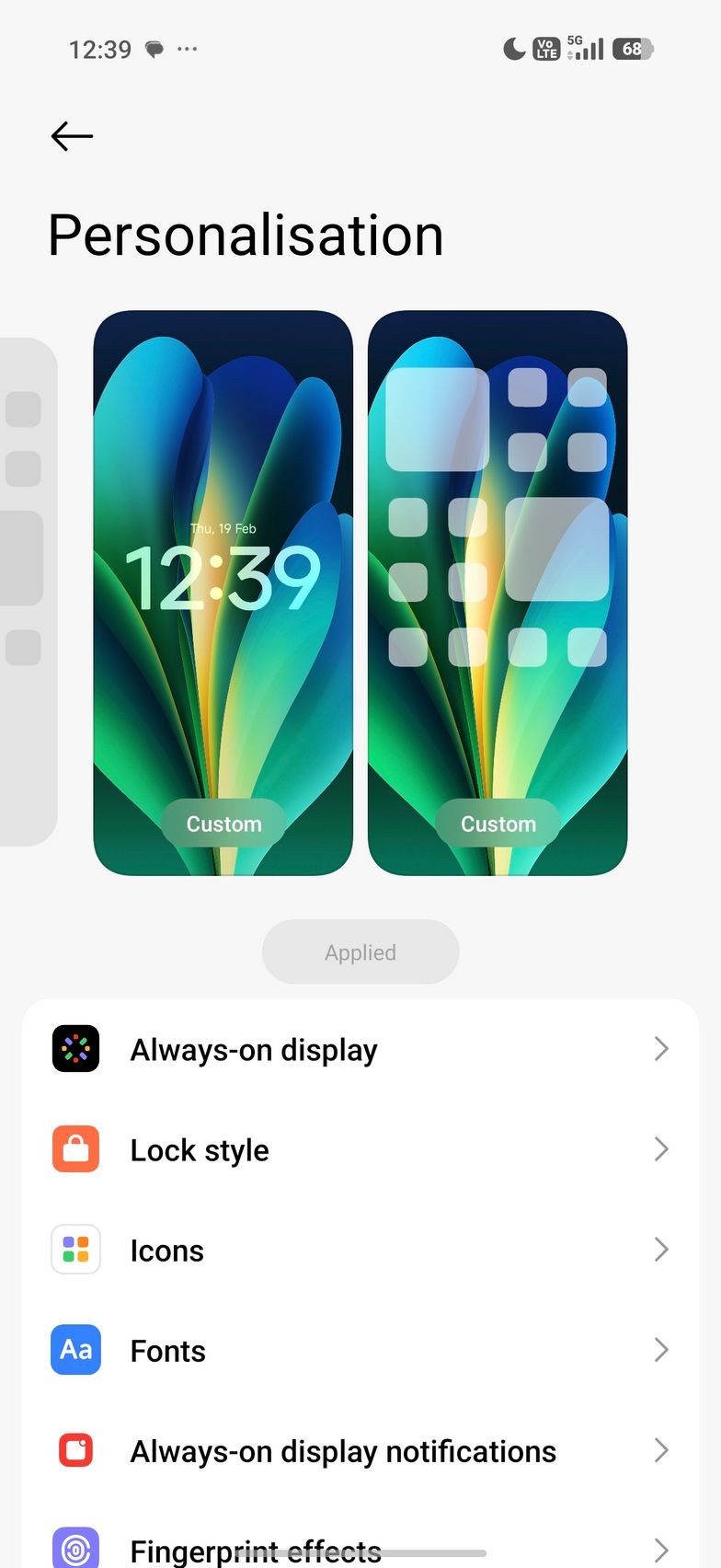Open the lock screen wallpaper preview
This screenshot has width=721, height=1568.
point(223,589)
